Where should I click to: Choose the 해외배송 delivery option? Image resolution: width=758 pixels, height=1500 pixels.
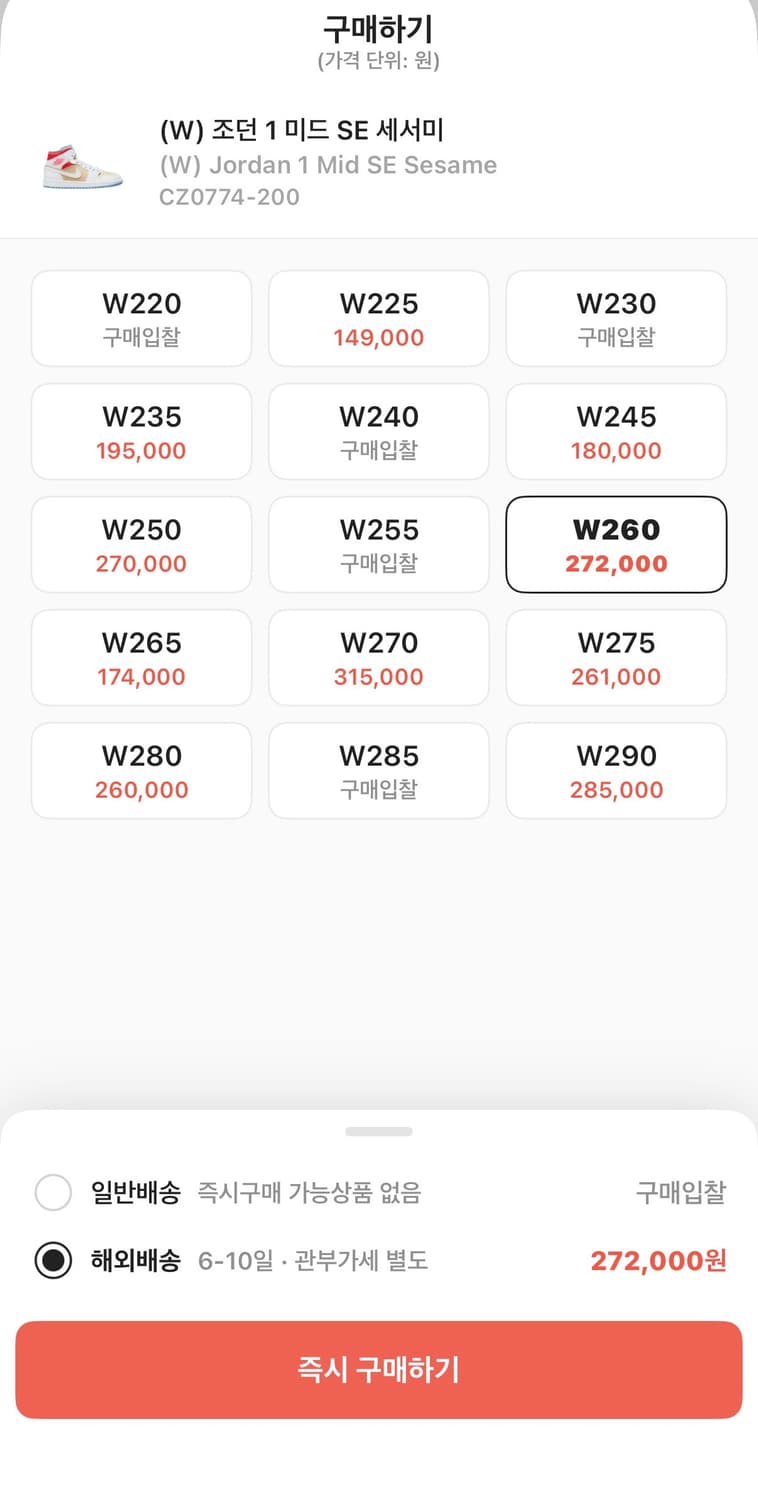click(x=379, y=1260)
